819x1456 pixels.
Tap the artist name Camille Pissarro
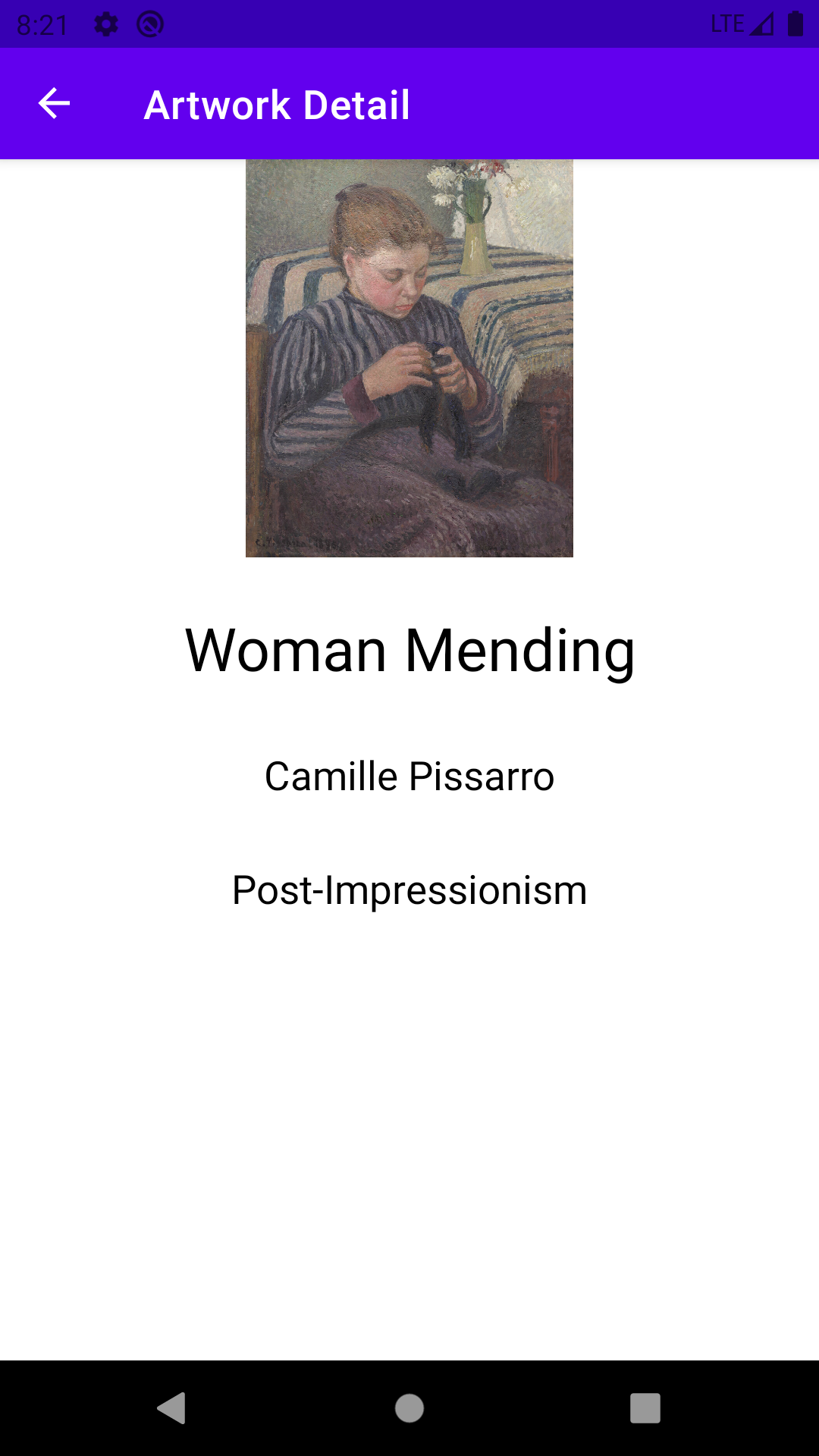coord(409,776)
